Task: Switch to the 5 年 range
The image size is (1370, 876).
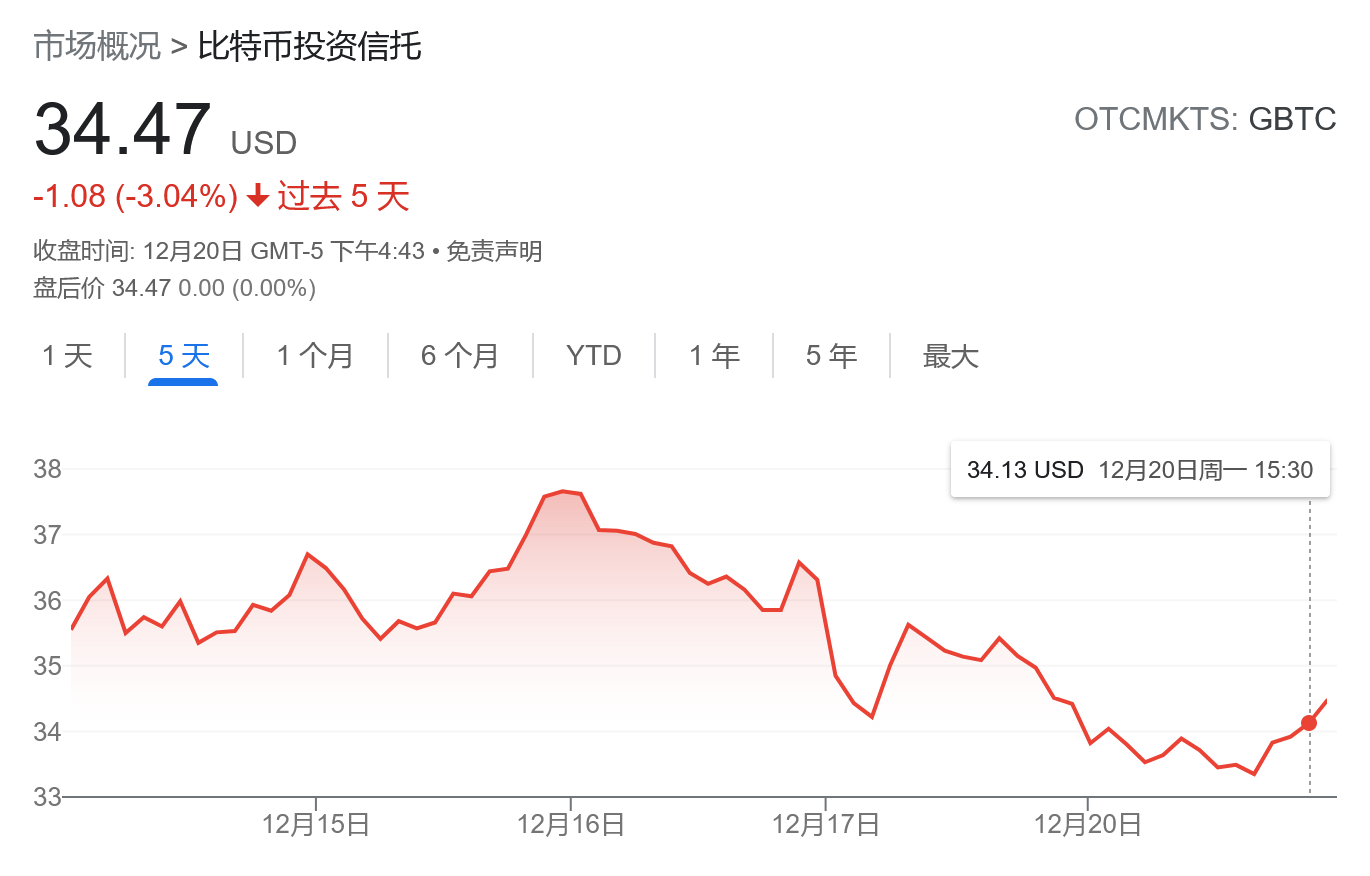Action: coord(831,356)
